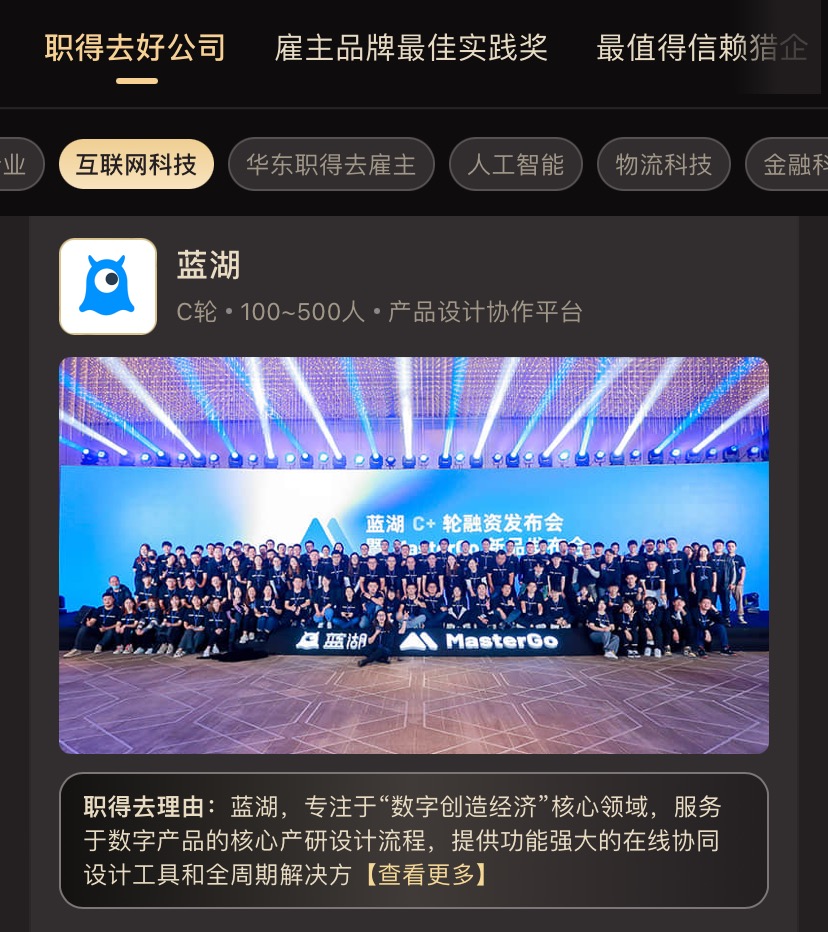Choose the 物流科技 chip

[x=663, y=164]
